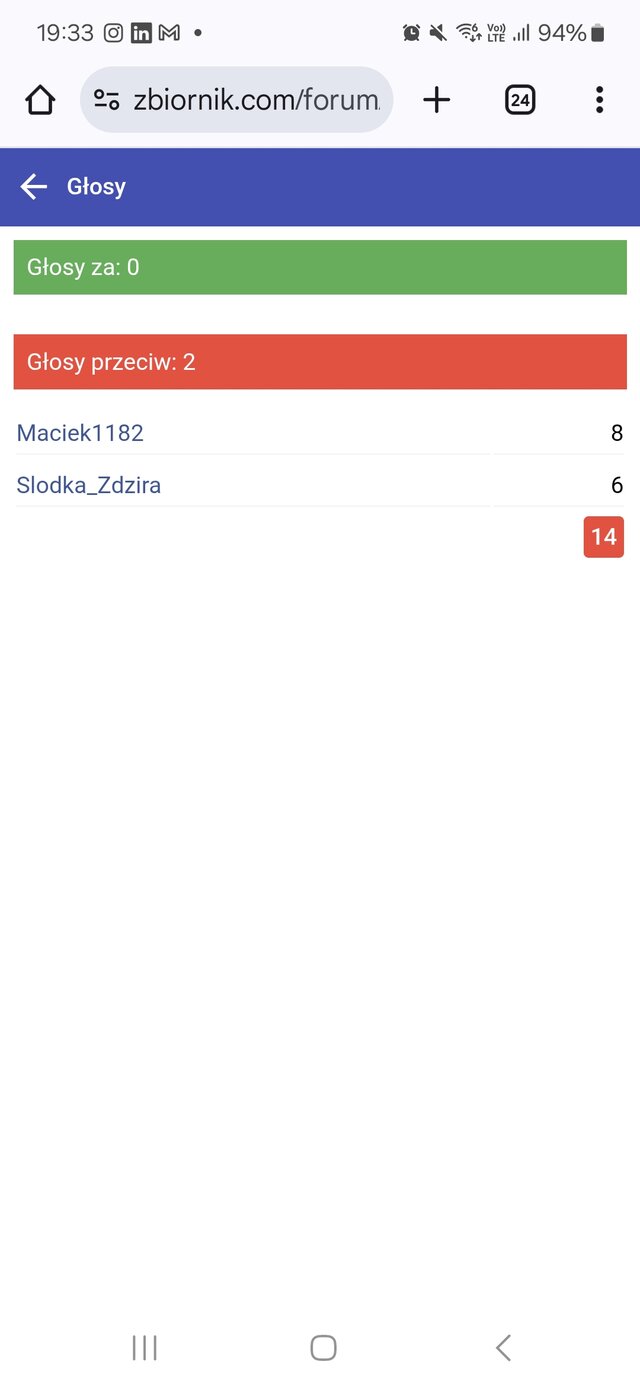Open Maciek1182's profile link
Screen dimensions: 640x1387
pos(80,433)
